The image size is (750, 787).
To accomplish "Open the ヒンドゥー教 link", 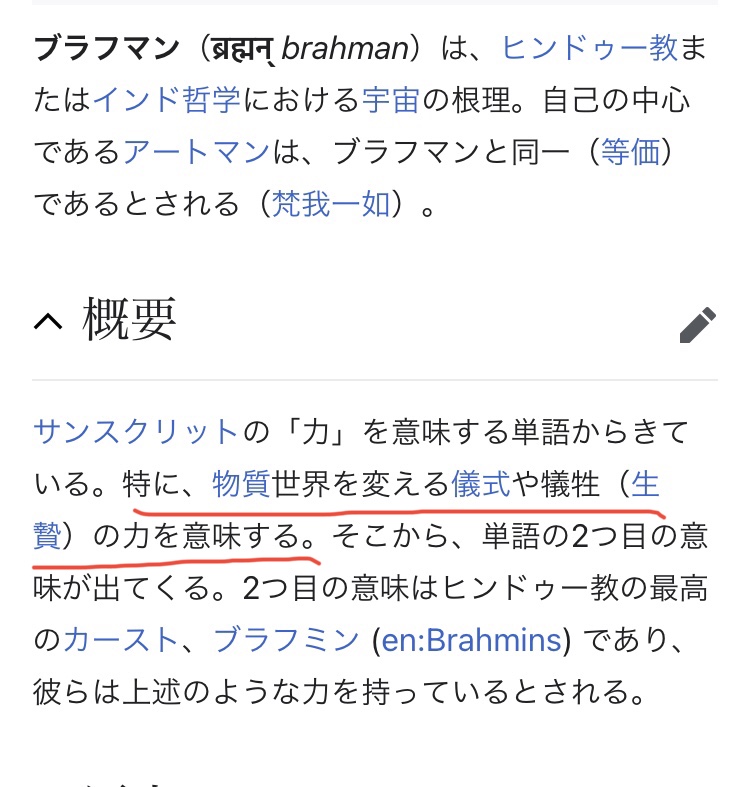I will [x=589, y=47].
